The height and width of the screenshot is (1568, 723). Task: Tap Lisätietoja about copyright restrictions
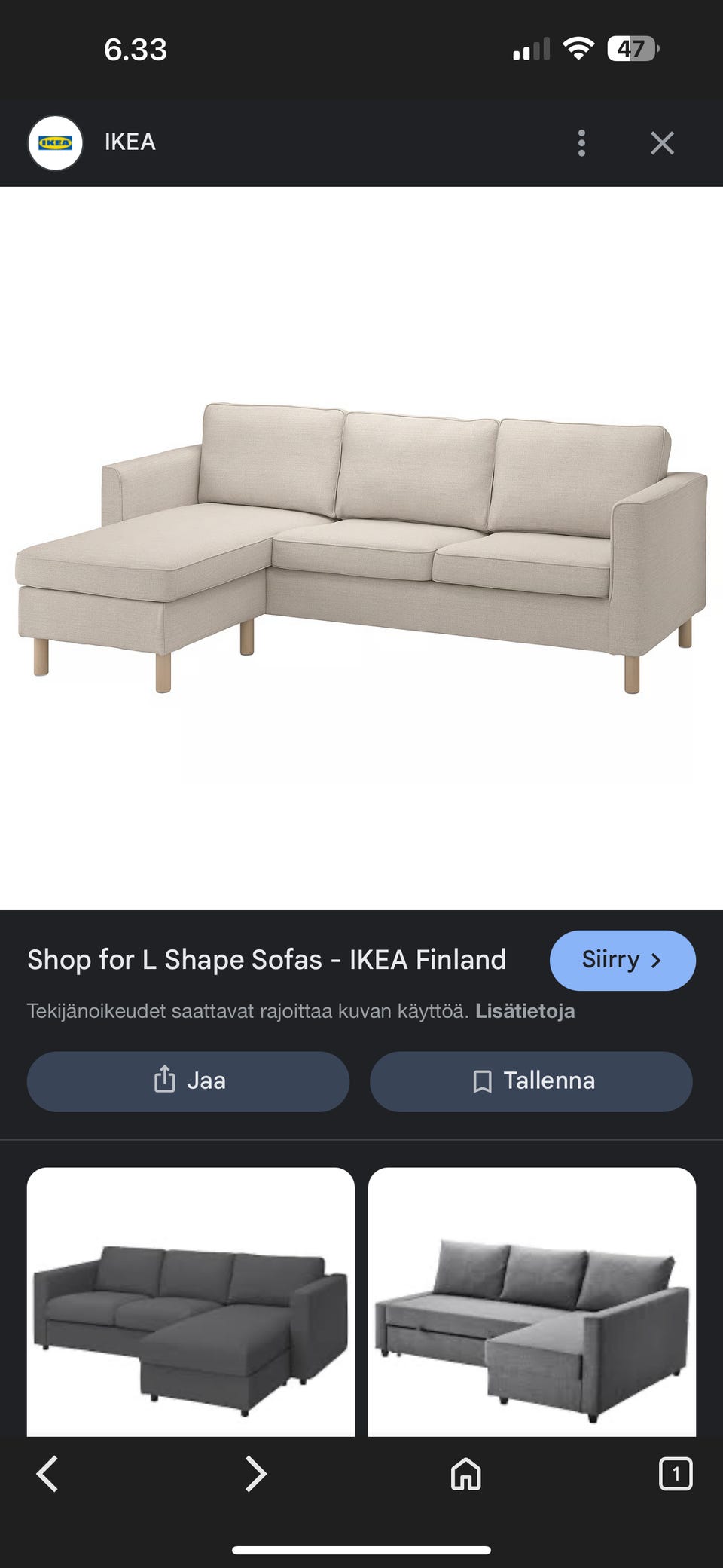pyautogui.click(x=525, y=1011)
